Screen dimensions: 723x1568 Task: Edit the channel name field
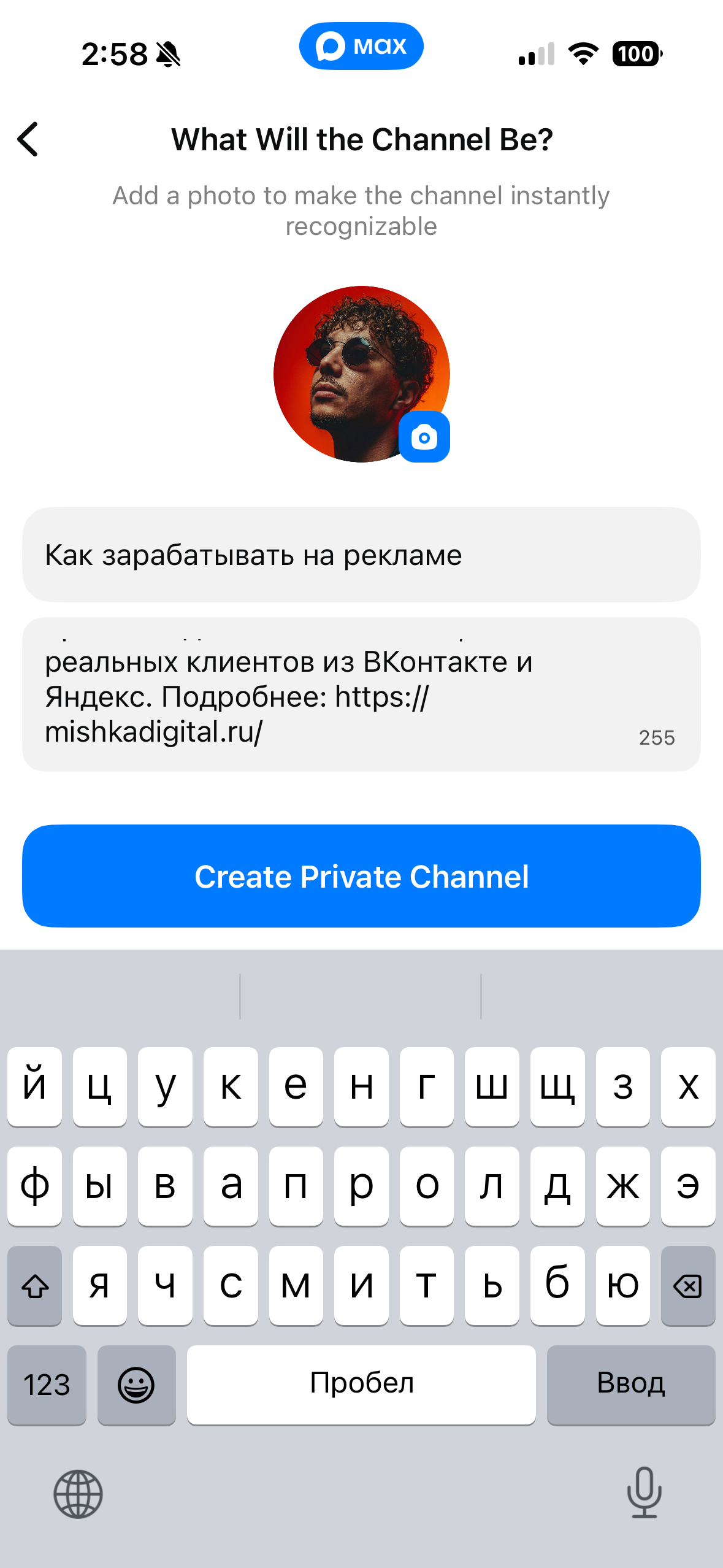[361, 555]
